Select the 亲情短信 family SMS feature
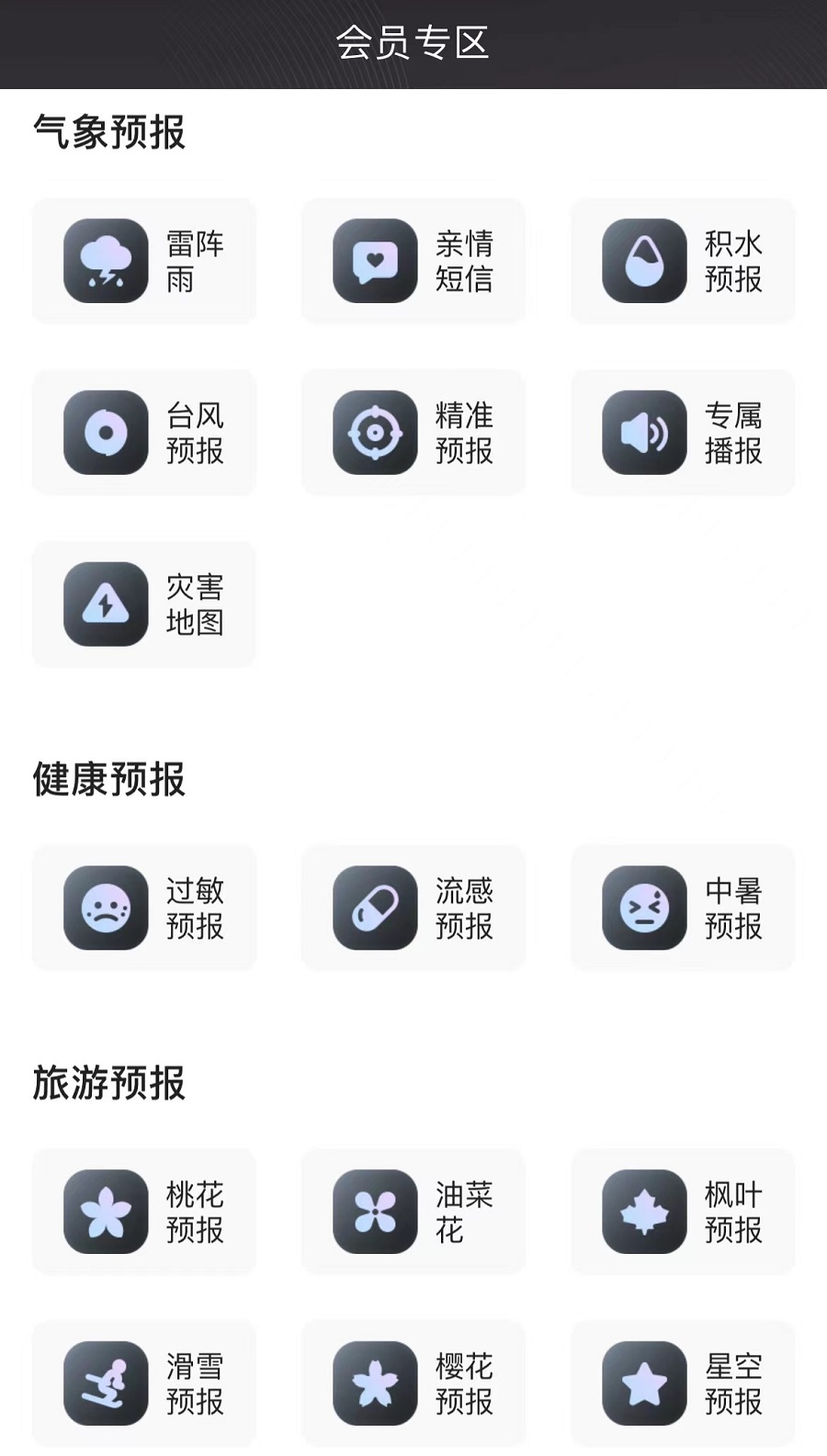The width and height of the screenshot is (827, 1456). click(413, 261)
